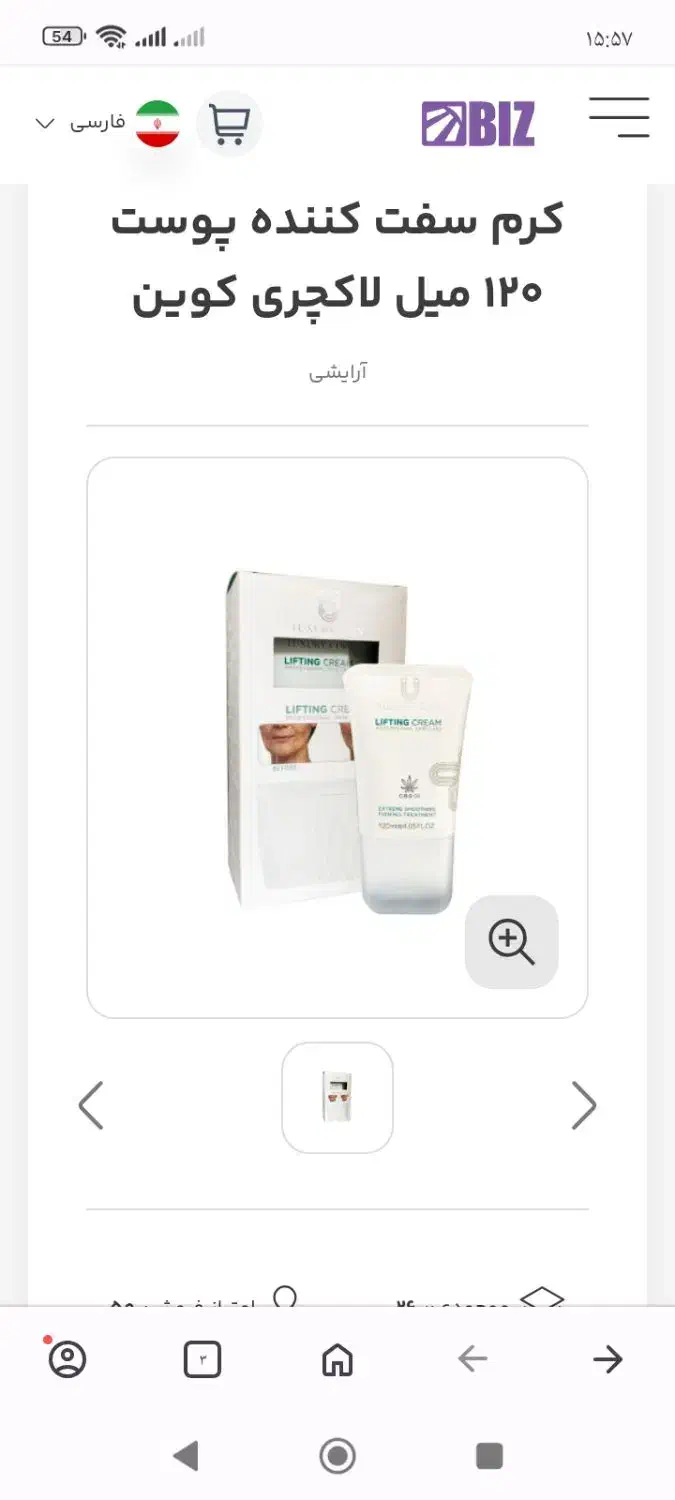Open the آرایشی category link
The image size is (675, 1500).
pos(338,373)
